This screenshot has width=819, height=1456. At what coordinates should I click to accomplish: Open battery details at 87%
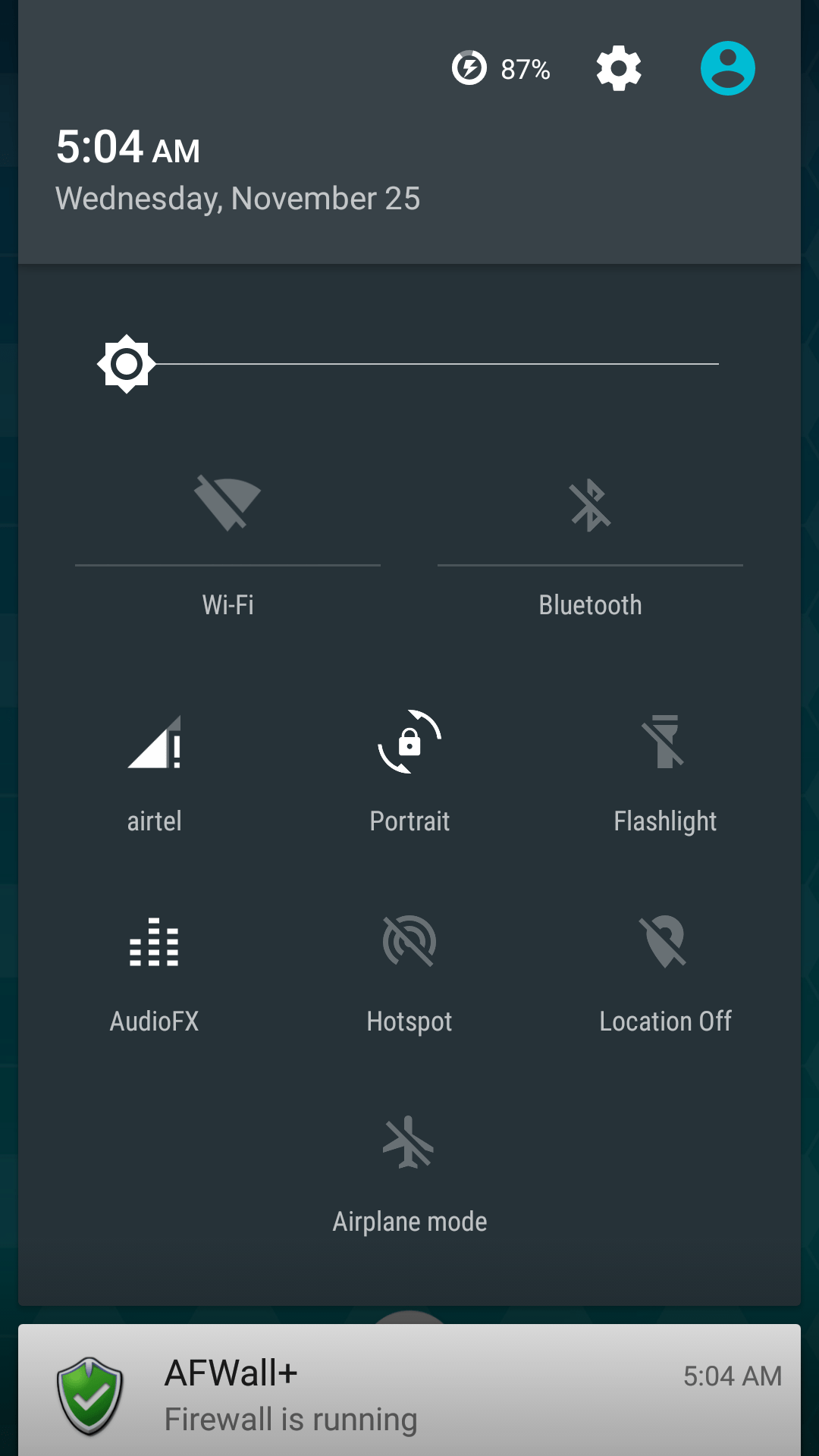501,69
